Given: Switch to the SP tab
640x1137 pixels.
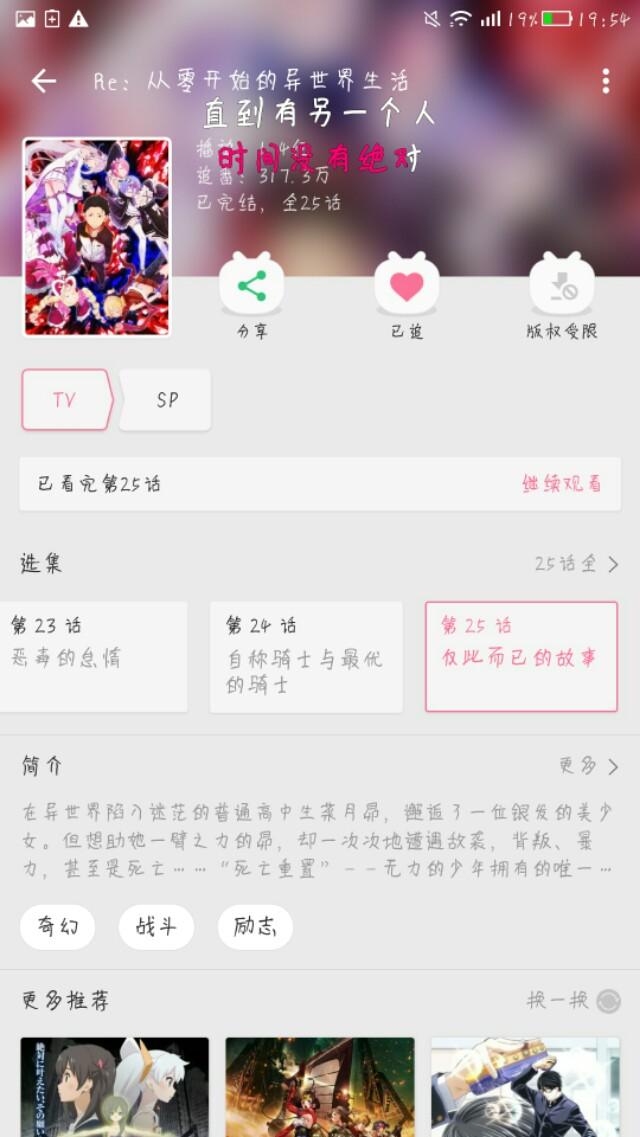Looking at the screenshot, I should 167,400.
